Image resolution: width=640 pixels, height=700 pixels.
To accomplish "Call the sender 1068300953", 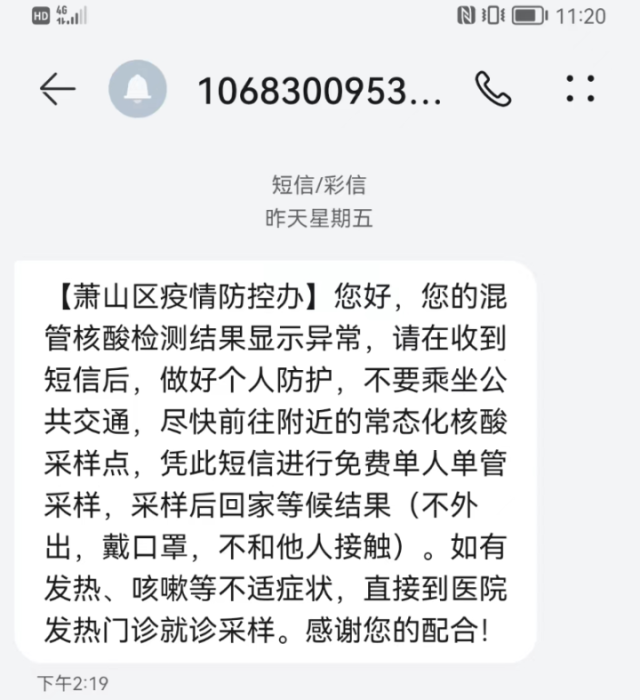I will 492,90.
